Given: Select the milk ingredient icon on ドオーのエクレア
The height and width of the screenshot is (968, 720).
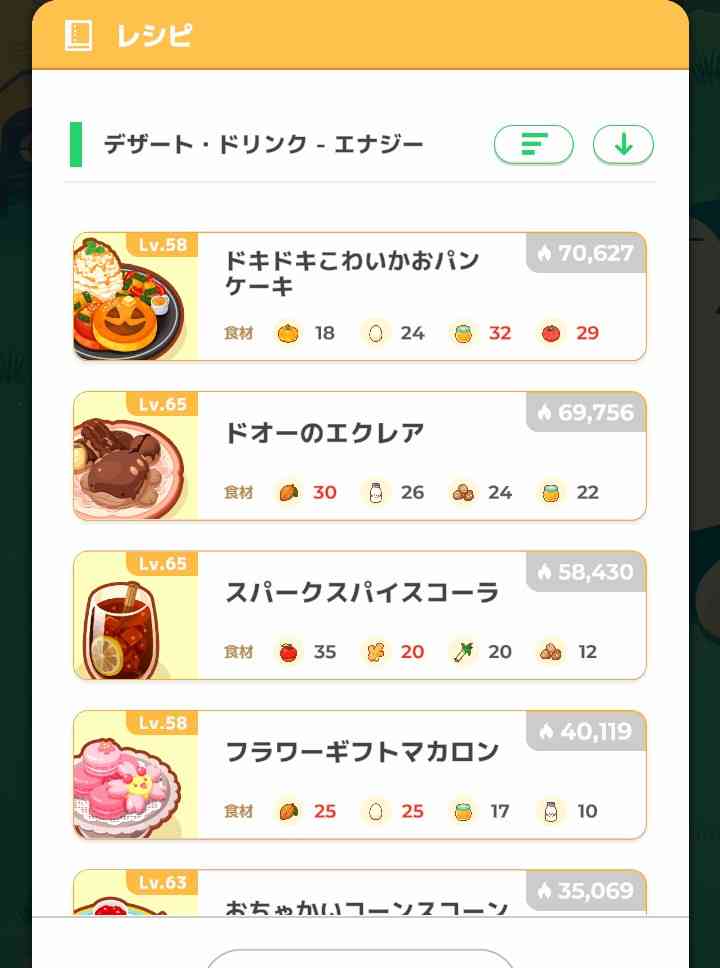Looking at the screenshot, I should coord(375,492).
